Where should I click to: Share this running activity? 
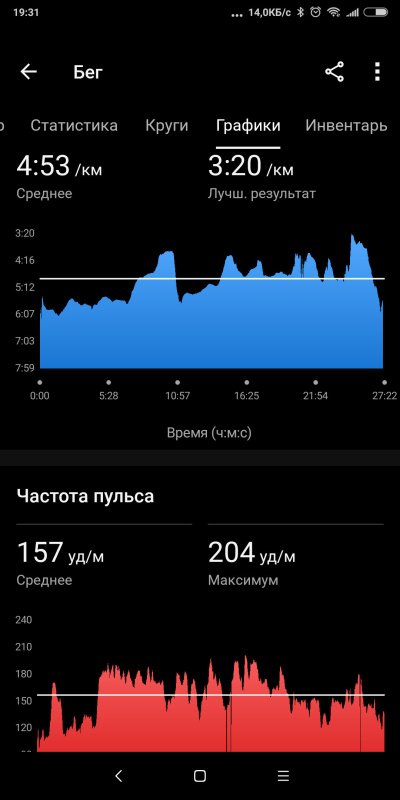click(334, 72)
